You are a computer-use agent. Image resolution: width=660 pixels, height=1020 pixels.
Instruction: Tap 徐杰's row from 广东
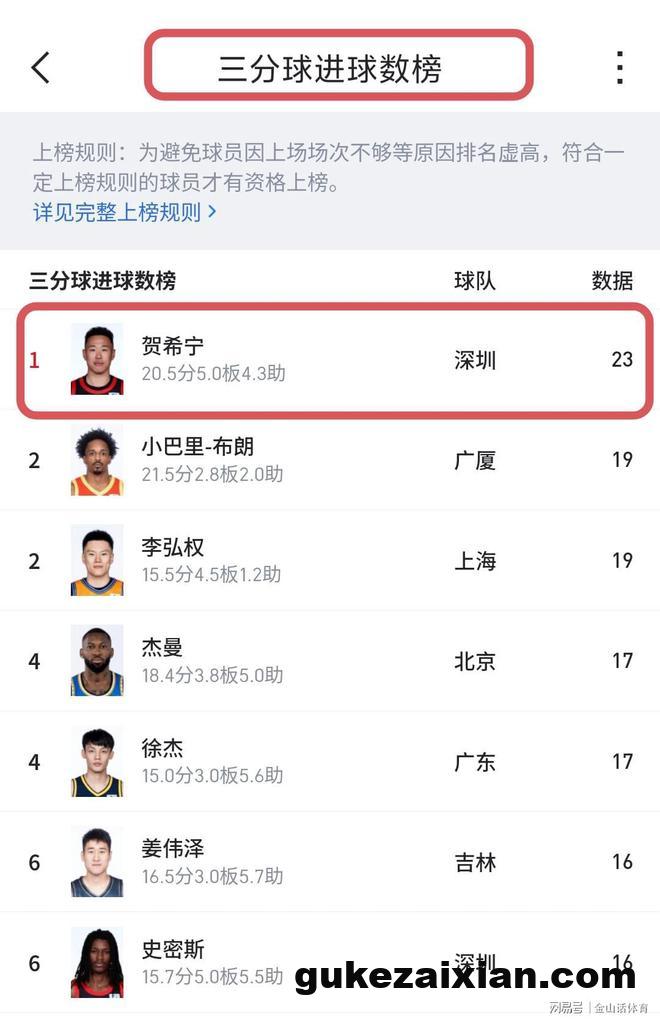point(330,762)
